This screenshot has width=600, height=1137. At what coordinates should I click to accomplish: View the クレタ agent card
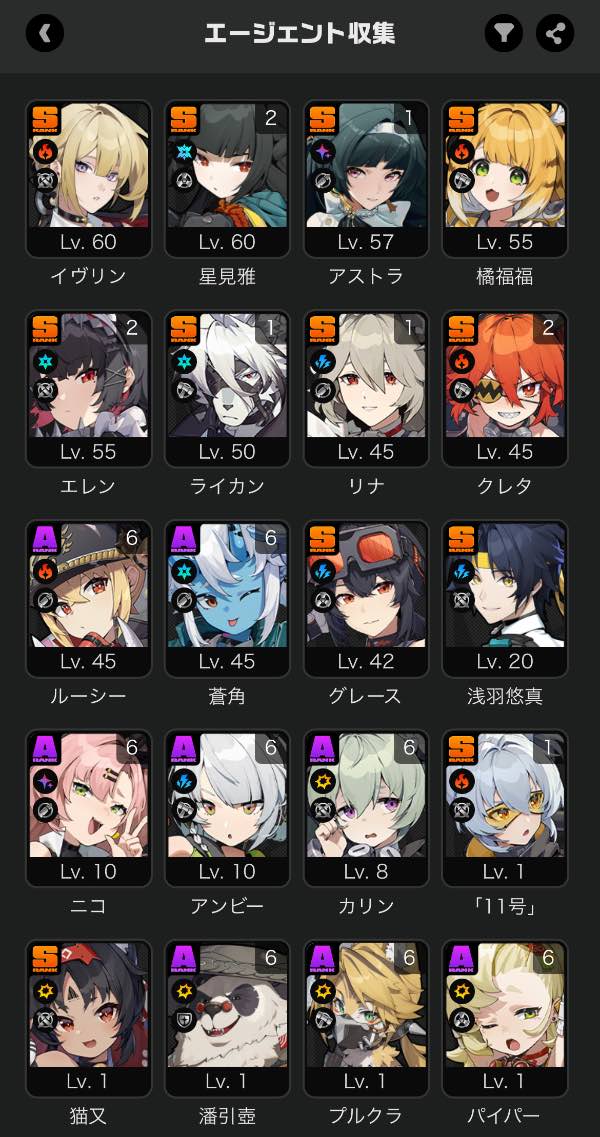point(505,389)
